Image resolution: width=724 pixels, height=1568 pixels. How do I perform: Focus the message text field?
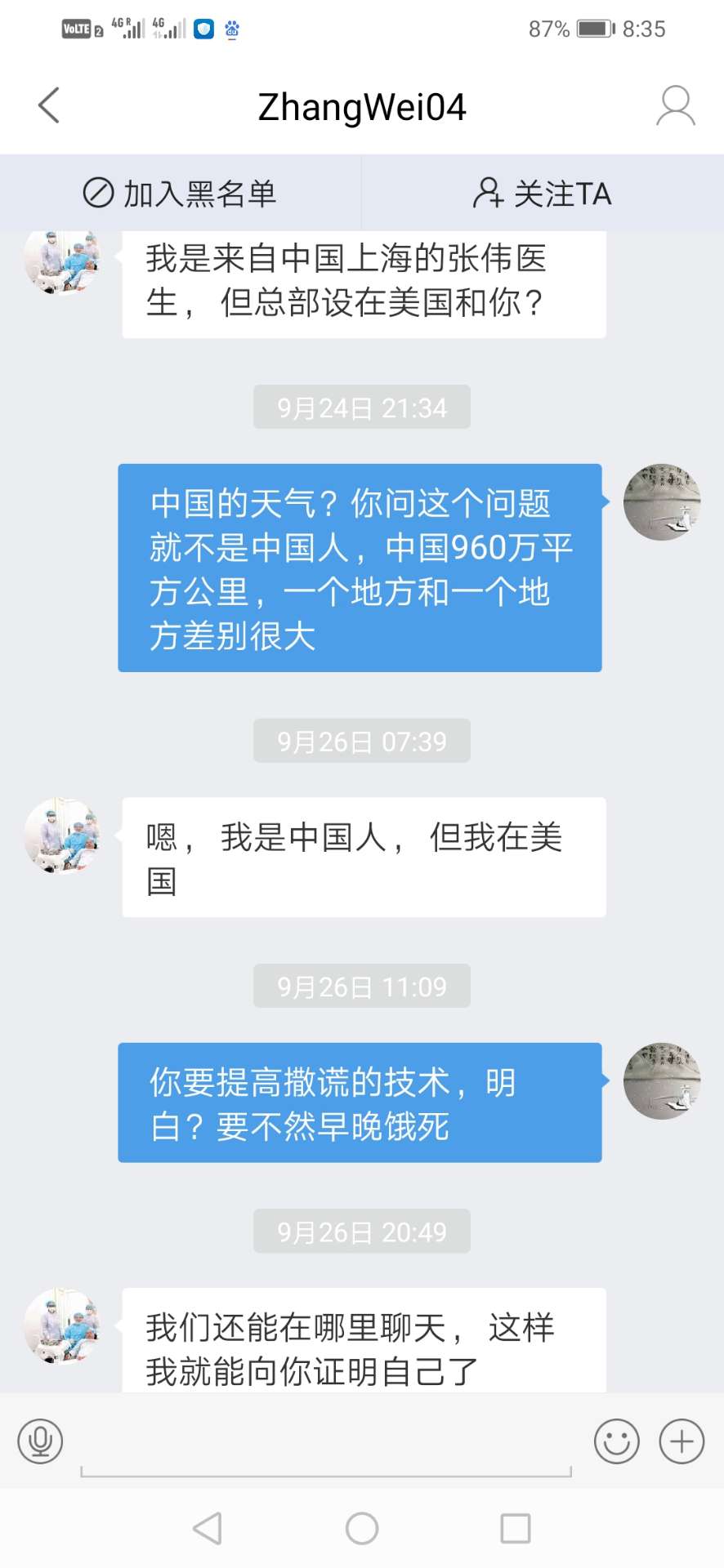click(327, 1450)
